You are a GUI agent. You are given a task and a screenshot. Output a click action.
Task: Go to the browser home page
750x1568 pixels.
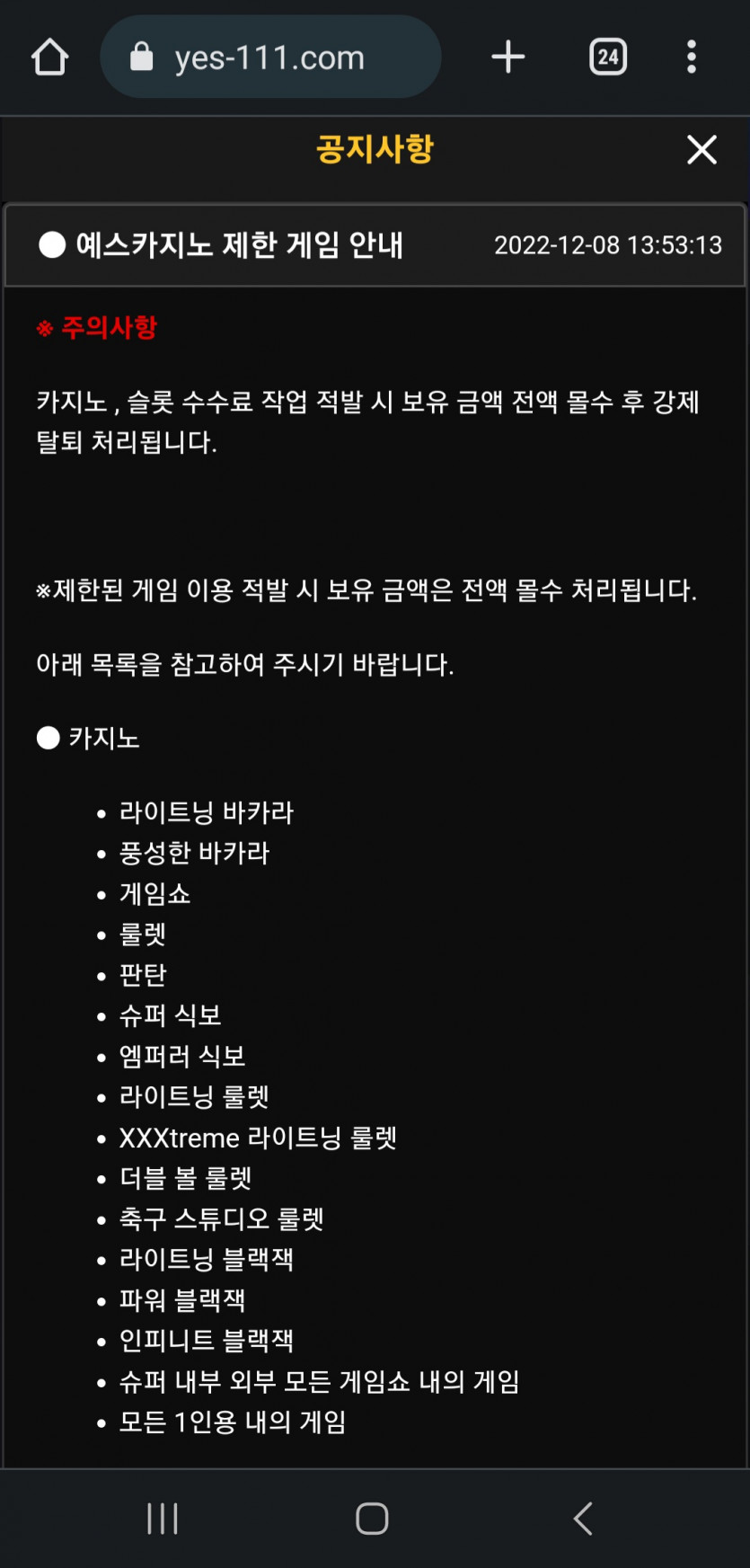(50, 58)
